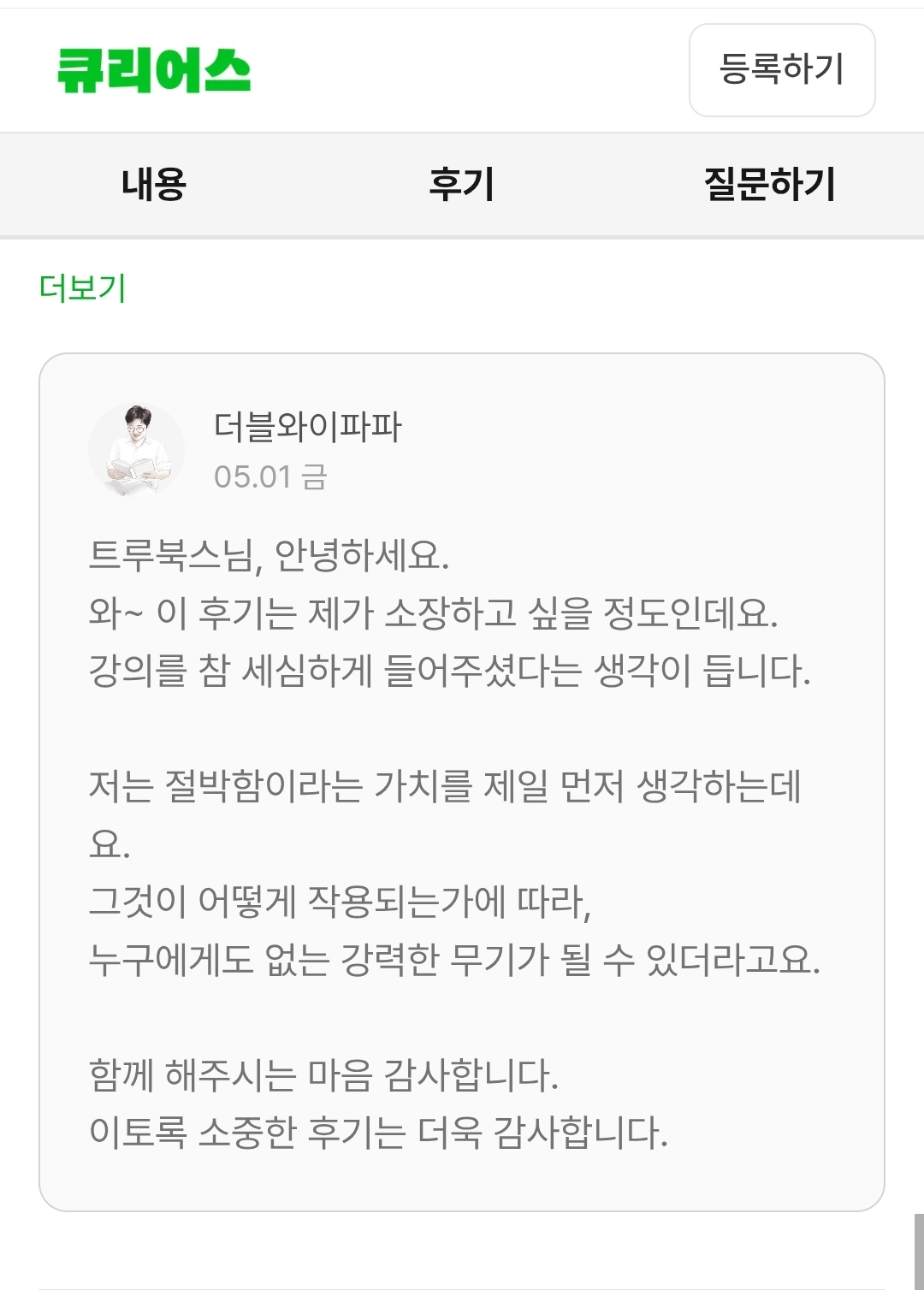Expand the text with 더보기

click(x=83, y=288)
